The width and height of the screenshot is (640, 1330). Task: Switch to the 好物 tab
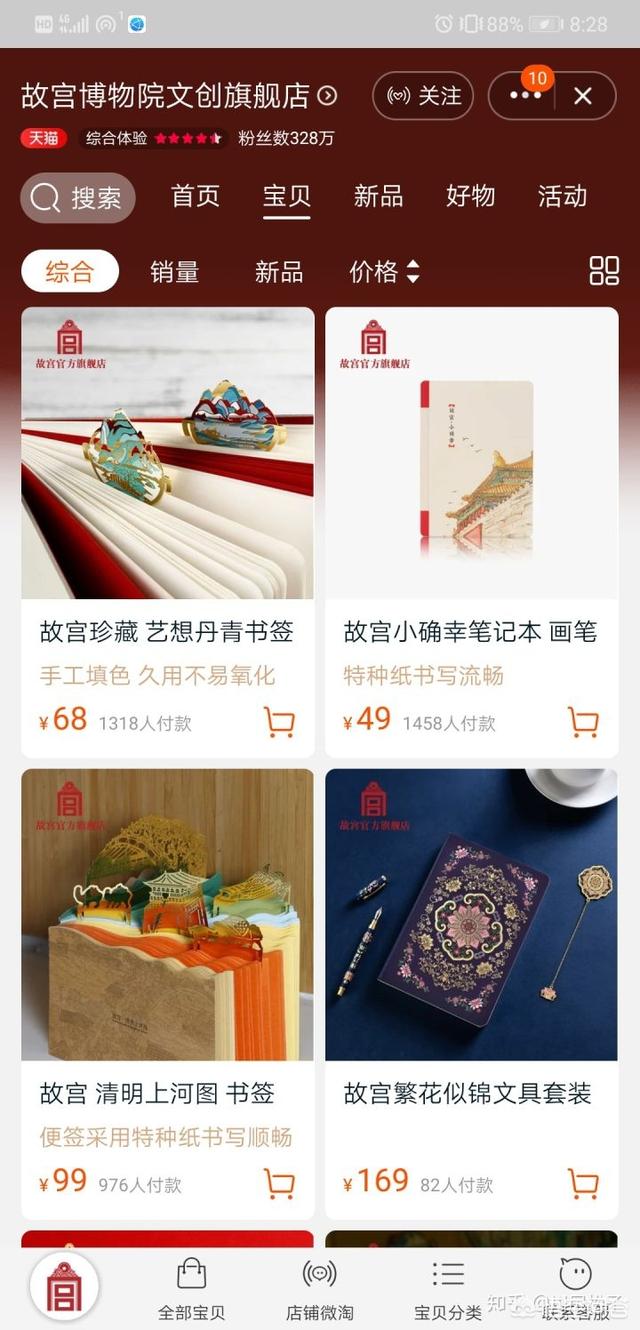(470, 196)
